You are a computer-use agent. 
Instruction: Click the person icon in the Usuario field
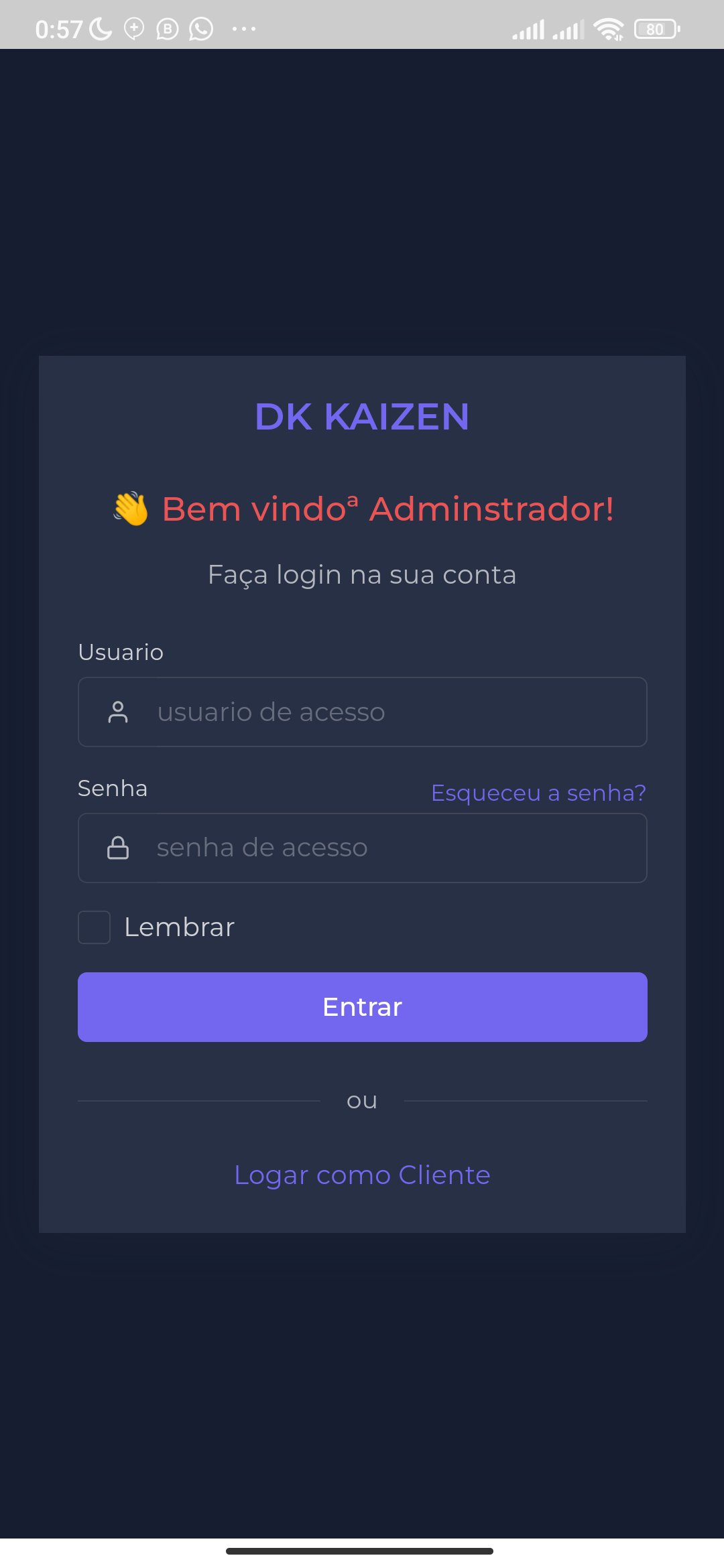118,712
